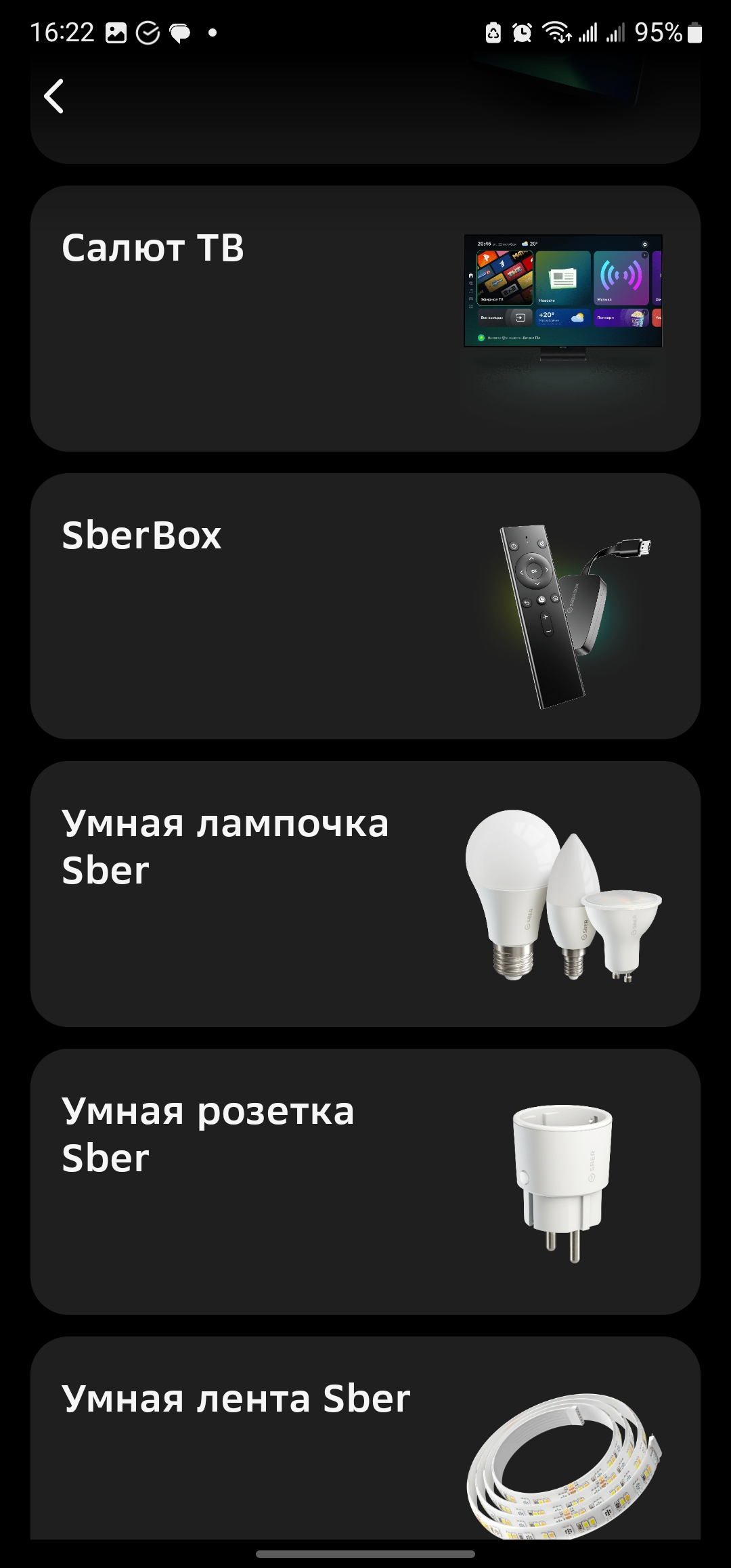Open the Умная розетка Sber card
This screenshot has height=1568, width=731.
tap(365, 1181)
